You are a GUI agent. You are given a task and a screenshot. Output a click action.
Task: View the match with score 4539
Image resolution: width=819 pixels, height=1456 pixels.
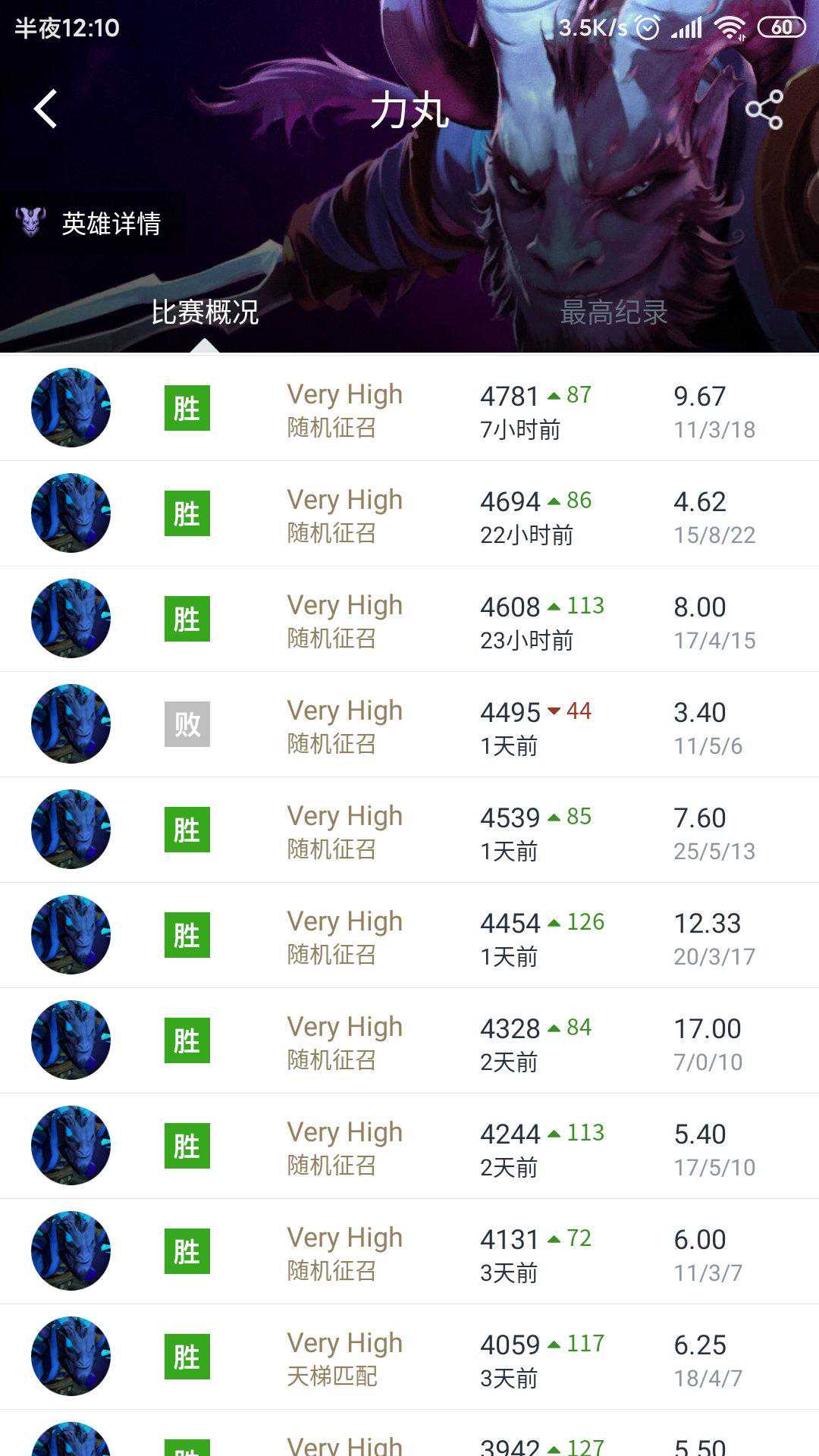[x=409, y=830]
